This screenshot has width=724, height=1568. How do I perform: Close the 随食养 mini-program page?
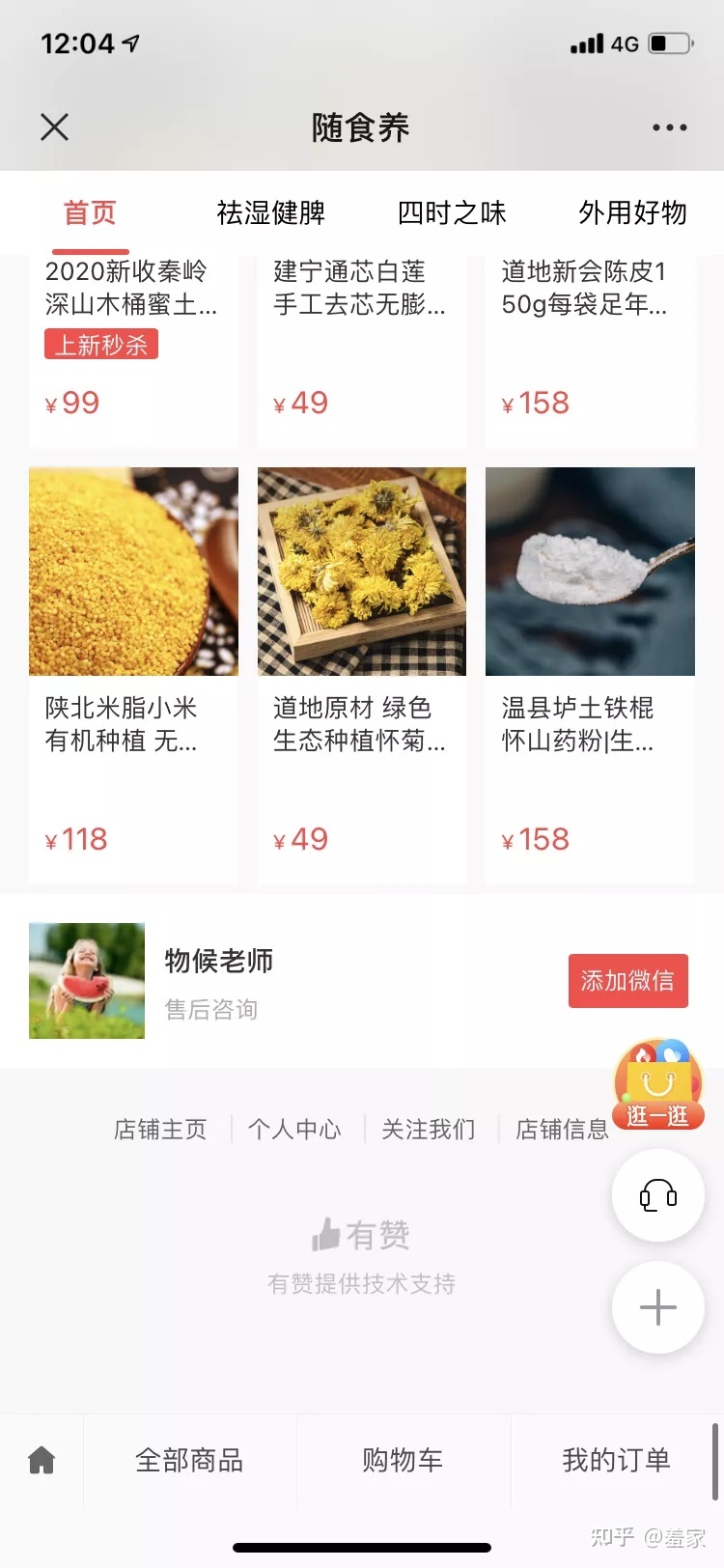55,126
